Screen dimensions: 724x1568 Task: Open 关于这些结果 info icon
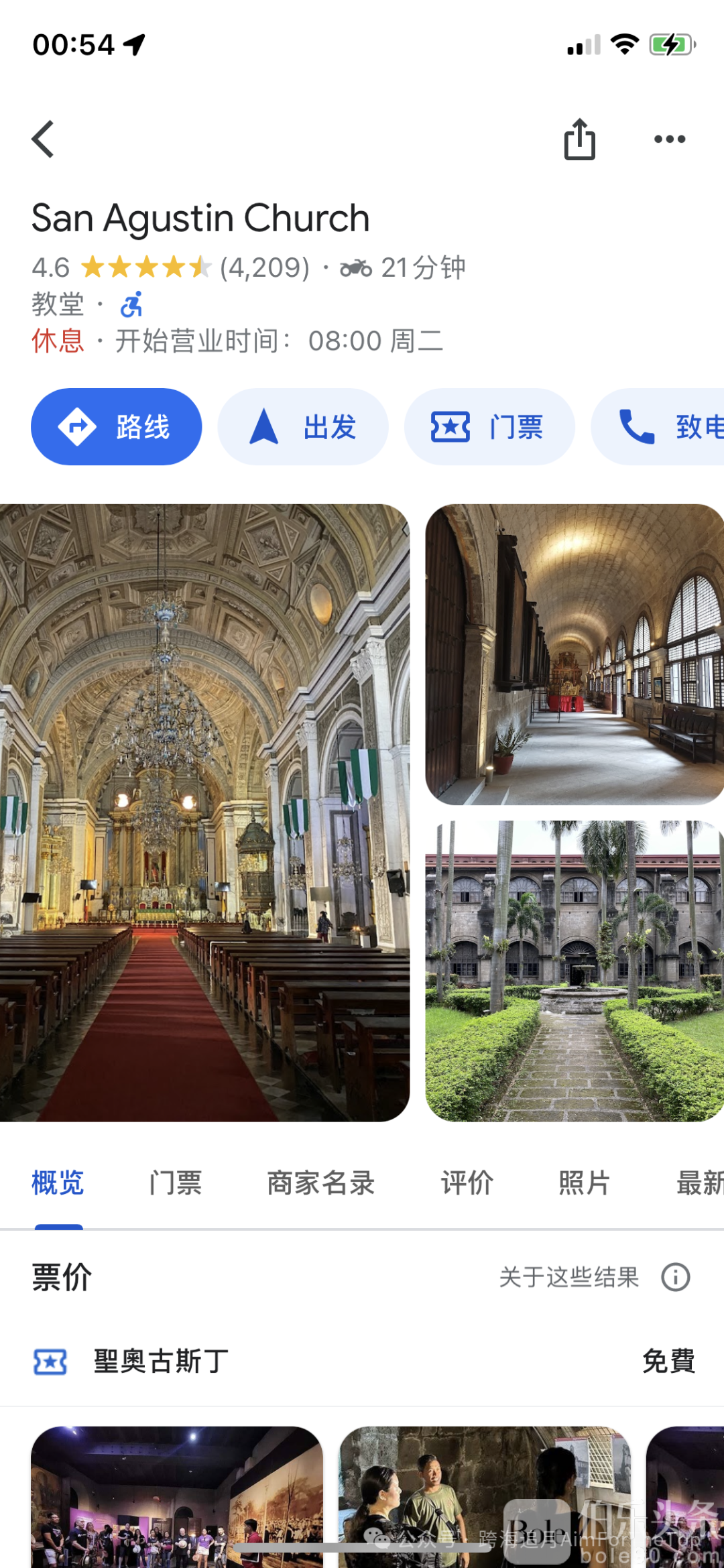pos(675,1277)
